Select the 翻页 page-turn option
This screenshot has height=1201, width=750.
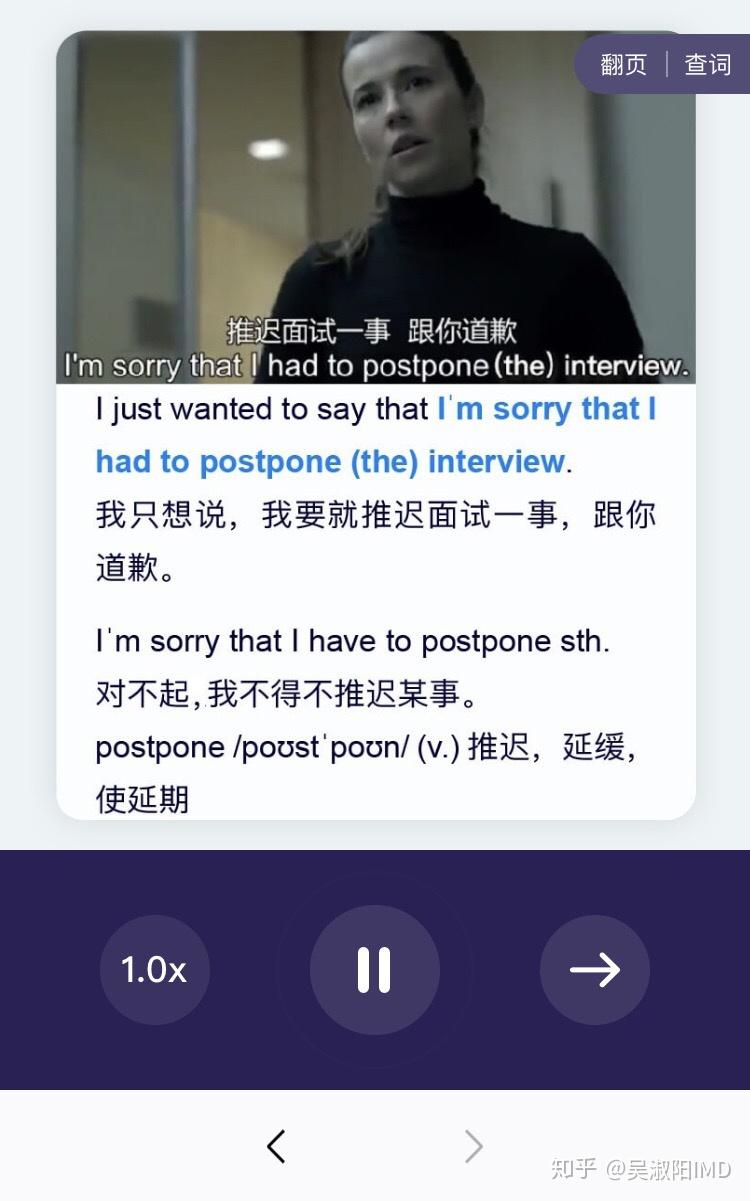[624, 65]
